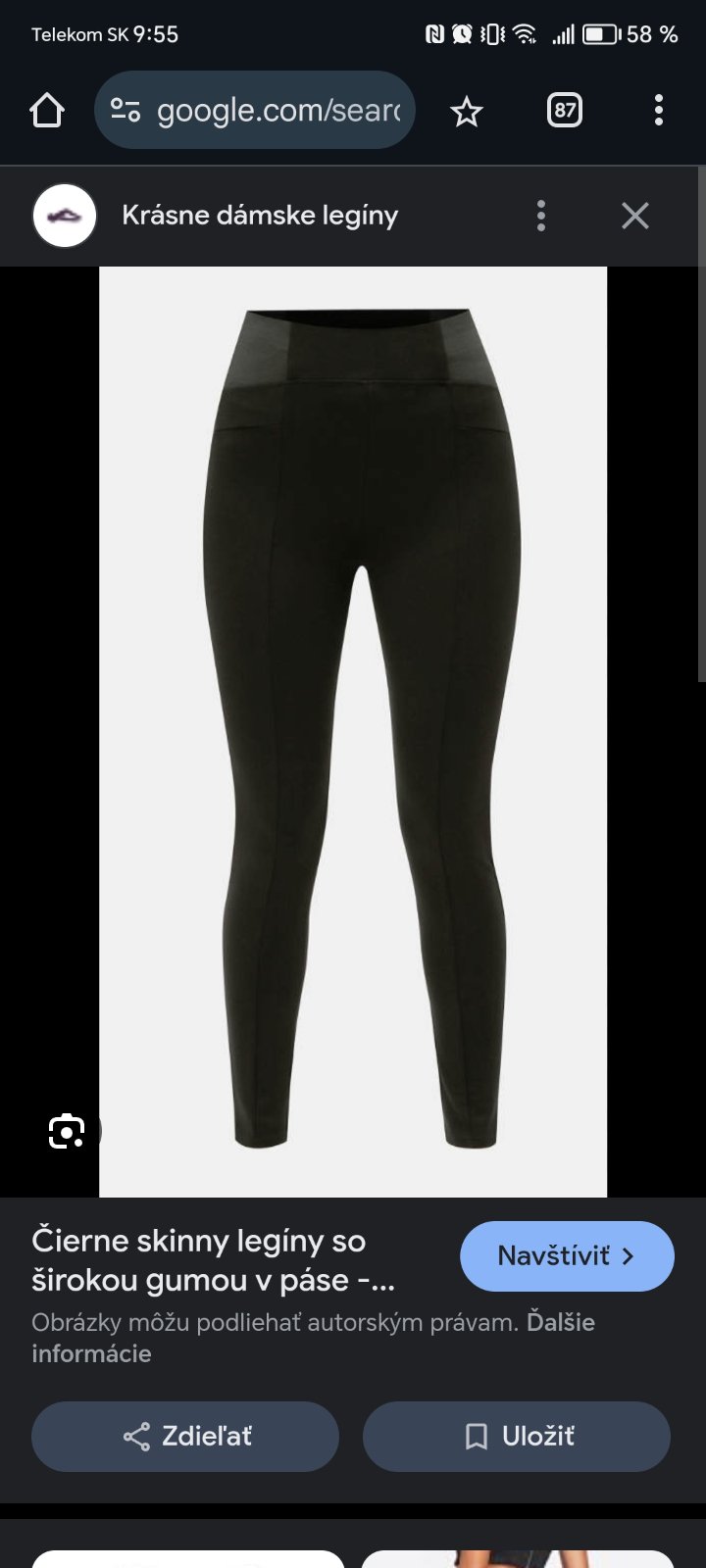This screenshot has height=1568, width=706.
Task: Open the Chrome overflow menu
Action: point(659,111)
